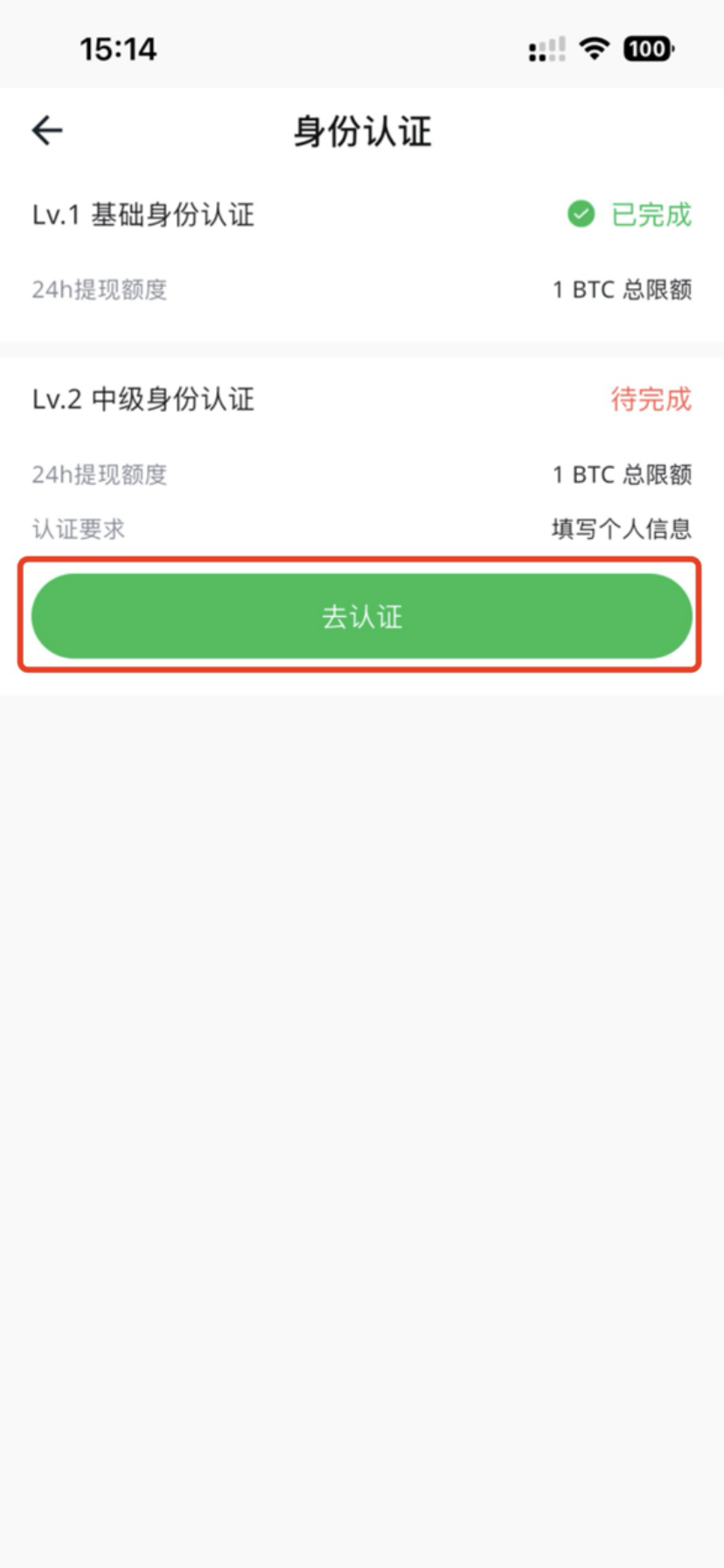Go back using the arrow icon
The height and width of the screenshot is (1568, 724).
(x=47, y=131)
